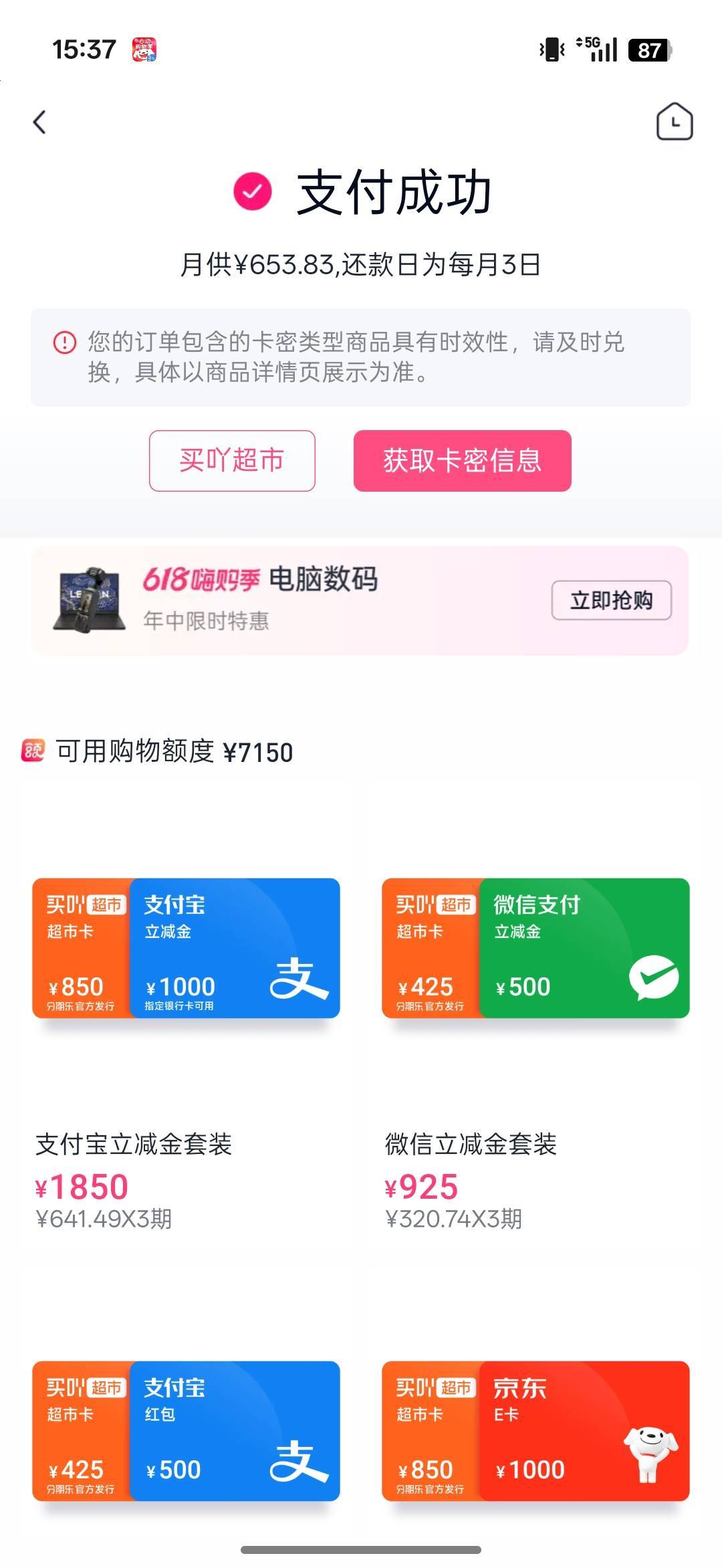This screenshot has height=1568, width=722.
Task: Tap 立即抢购 on the 618 banner
Action: click(611, 600)
